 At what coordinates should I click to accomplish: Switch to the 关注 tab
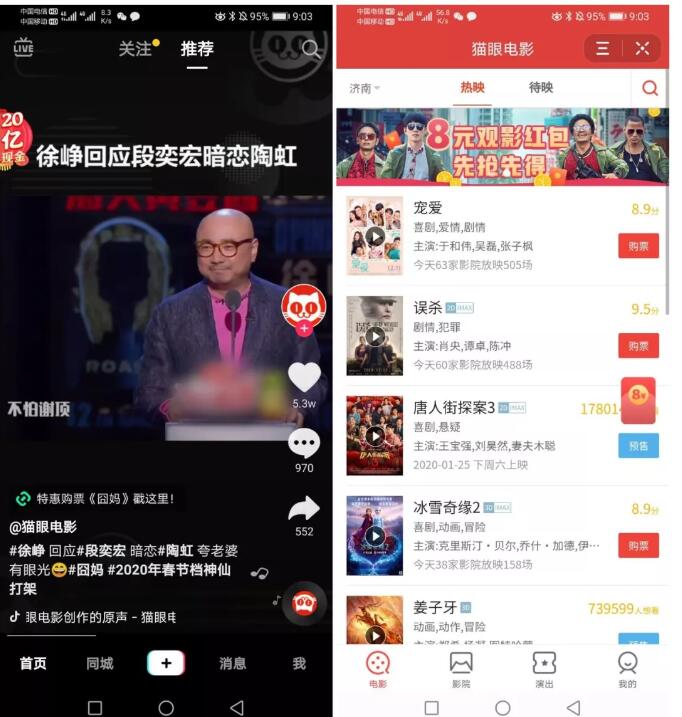click(135, 49)
